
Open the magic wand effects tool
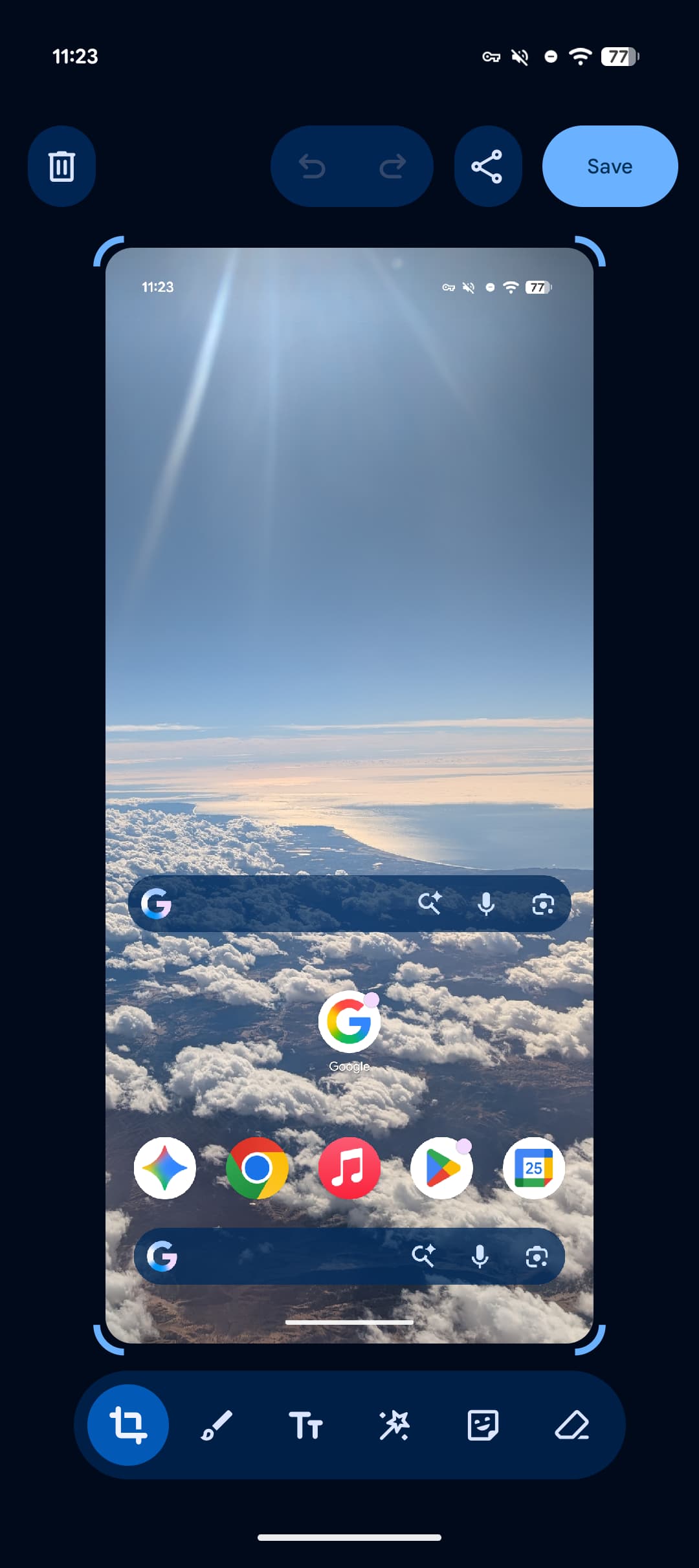[394, 1425]
